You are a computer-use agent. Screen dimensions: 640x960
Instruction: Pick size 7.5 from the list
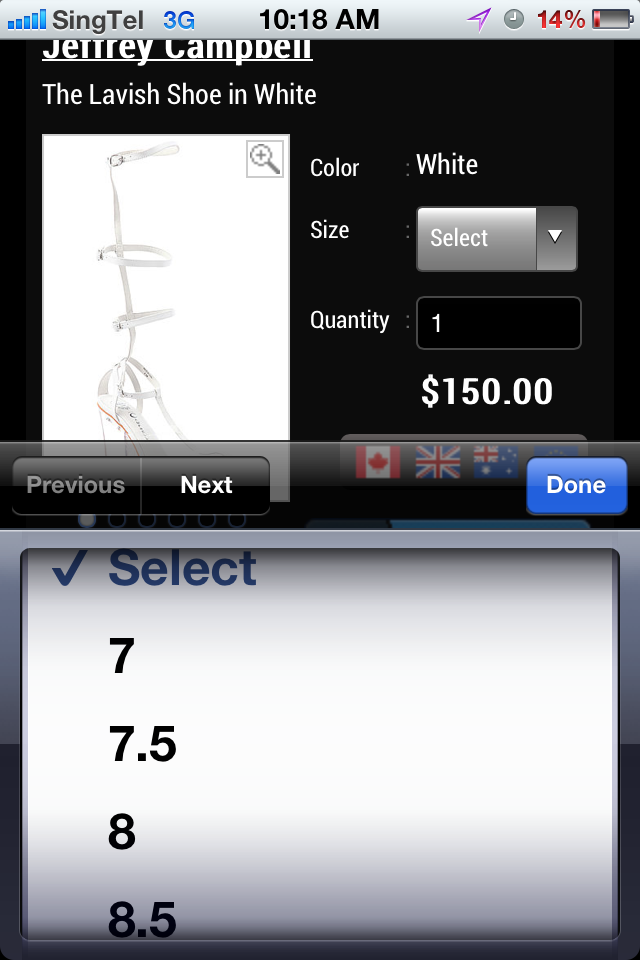pyautogui.click(x=142, y=745)
